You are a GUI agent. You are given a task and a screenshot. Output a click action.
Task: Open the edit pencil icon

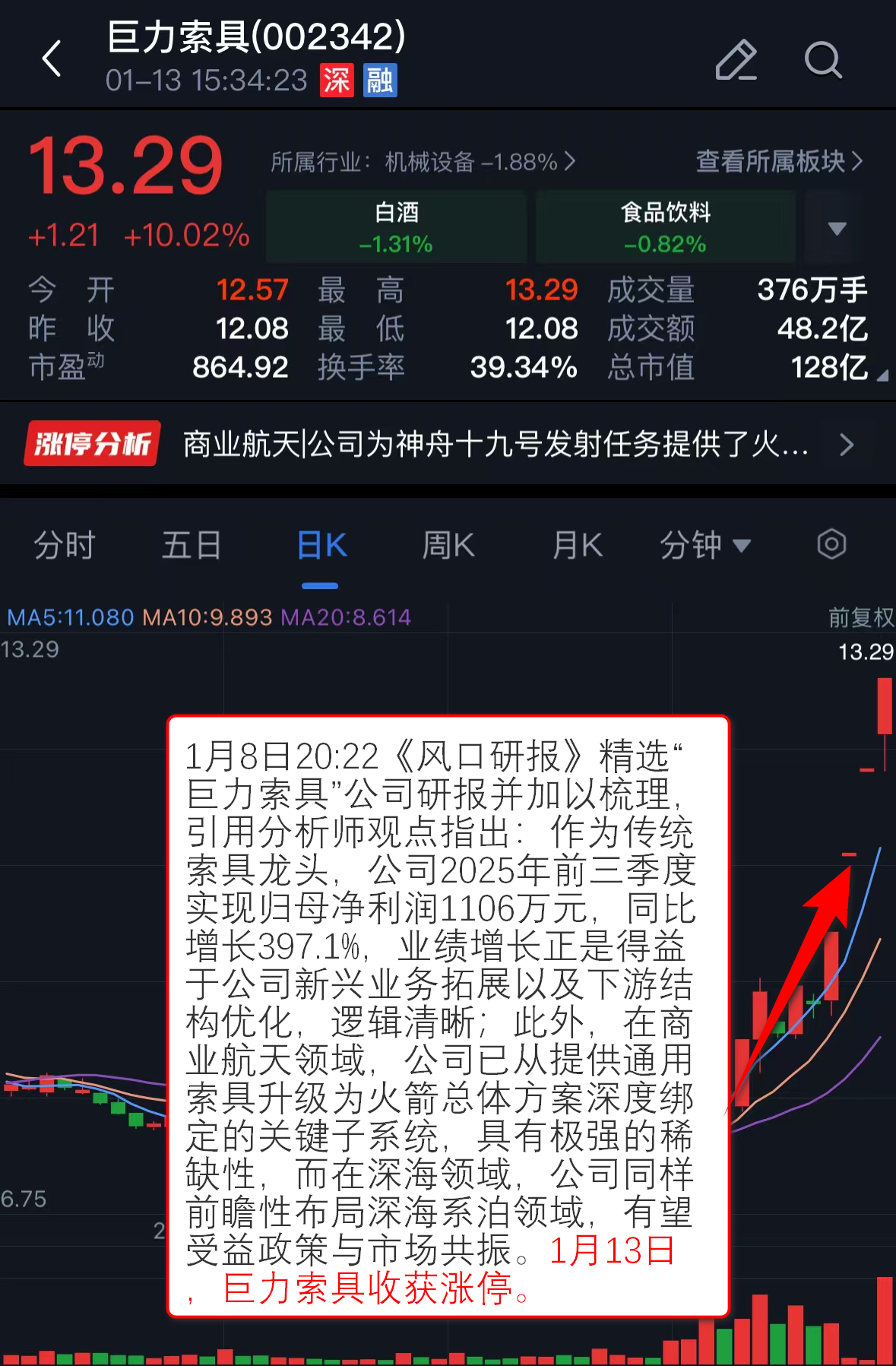coord(736,60)
